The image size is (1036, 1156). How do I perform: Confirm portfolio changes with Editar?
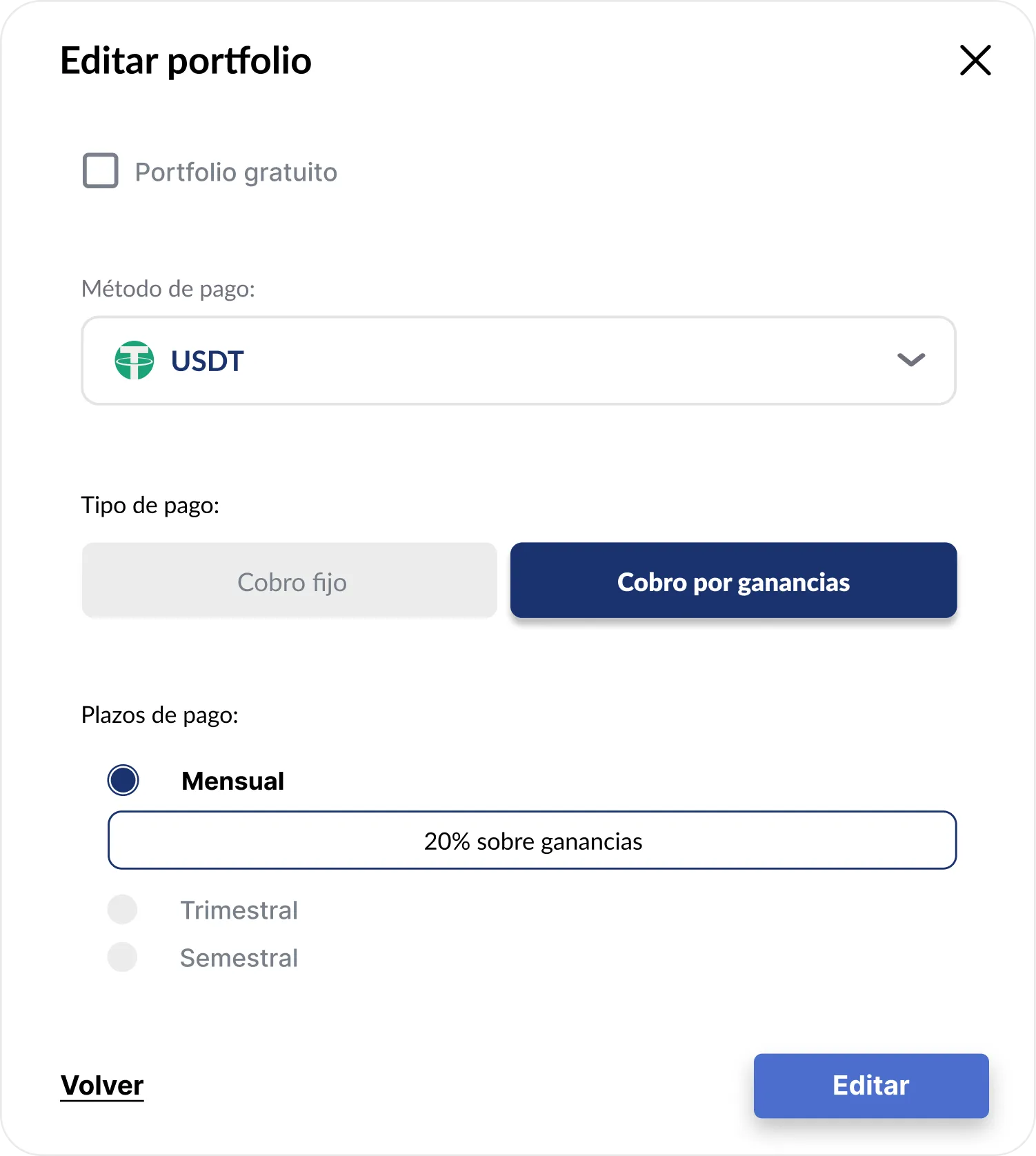870,1085
